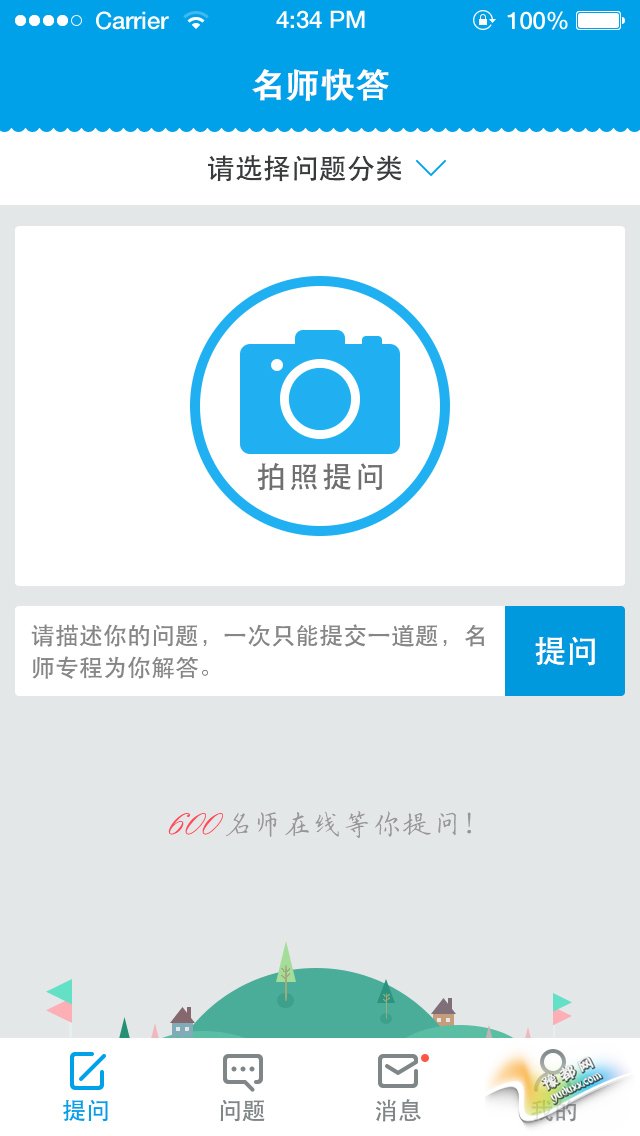Image resolution: width=640 pixels, height=1136 pixels.
Task: Open the 消息 messages tab
Action: (x=398, y=1087)
